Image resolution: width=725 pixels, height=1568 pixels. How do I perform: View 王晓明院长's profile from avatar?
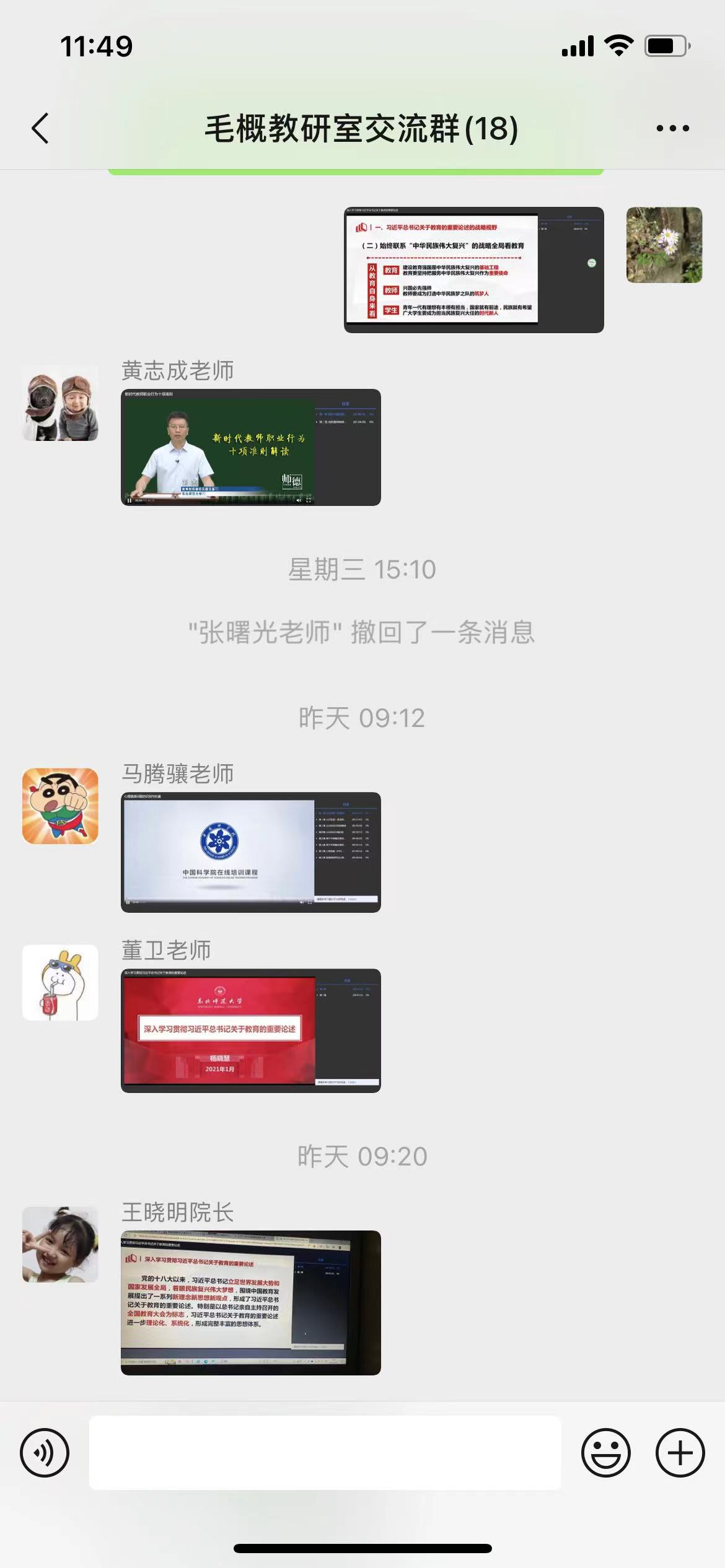coord(60,1244)
